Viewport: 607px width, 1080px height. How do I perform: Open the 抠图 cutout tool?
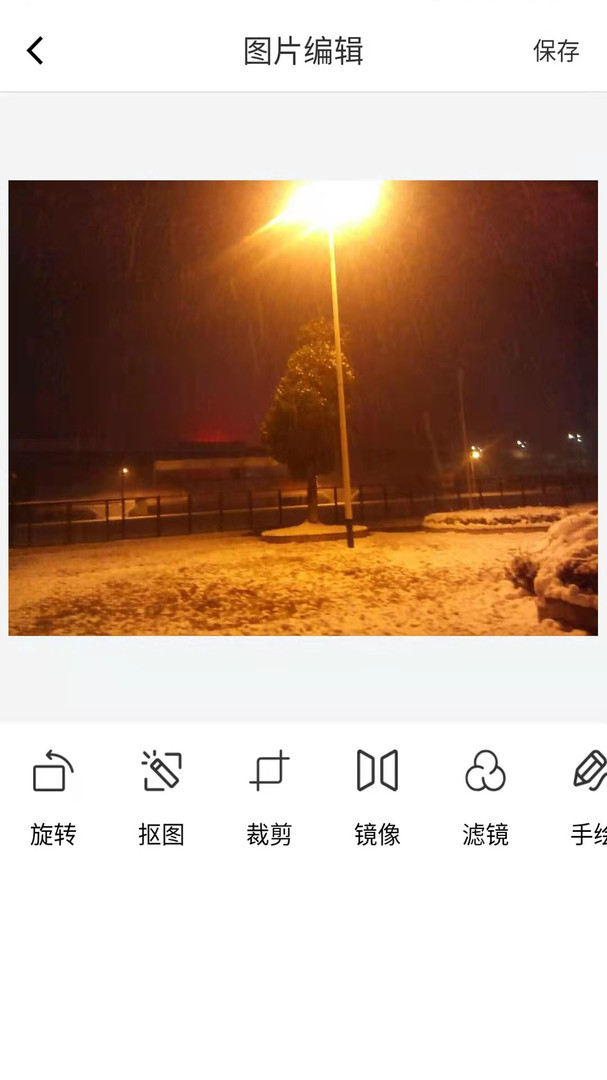click(x=161, y=796)
